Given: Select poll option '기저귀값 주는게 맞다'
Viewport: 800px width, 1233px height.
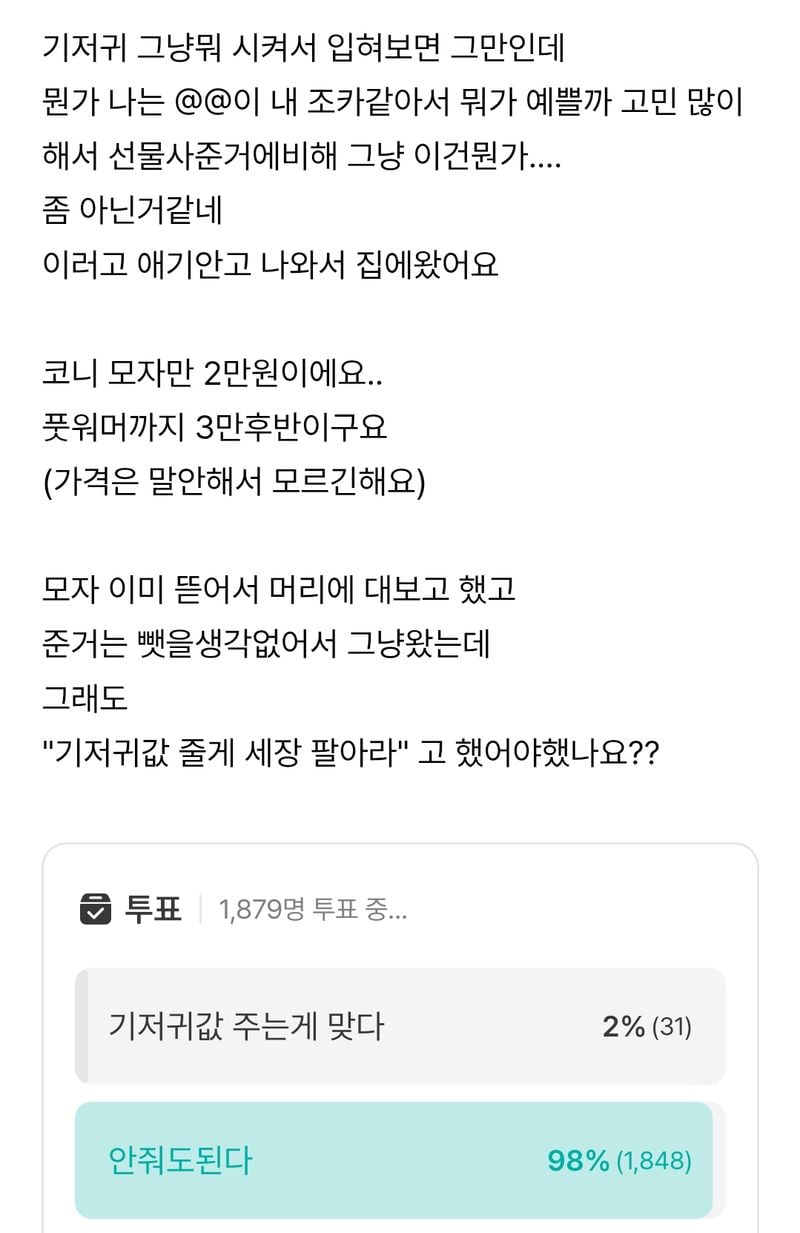Looking at the screenshot, I should (400, 1025).
